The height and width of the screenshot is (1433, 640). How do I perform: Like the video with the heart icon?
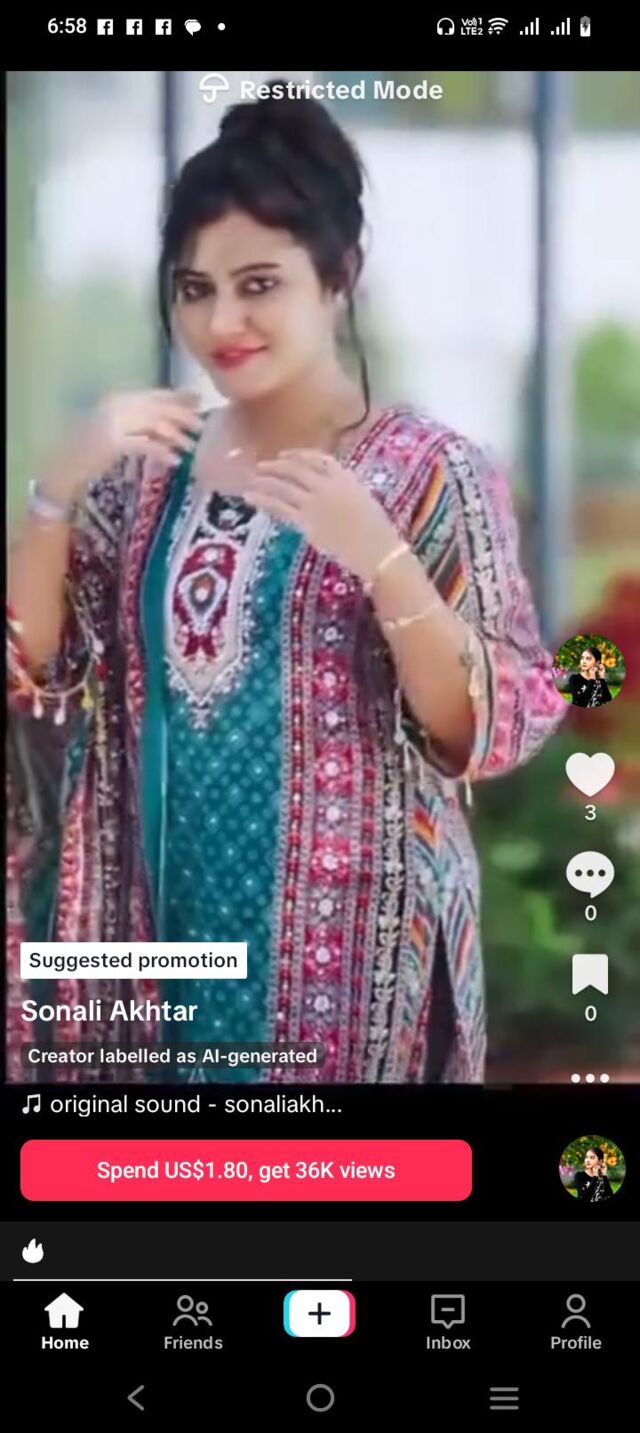point(590,774)
